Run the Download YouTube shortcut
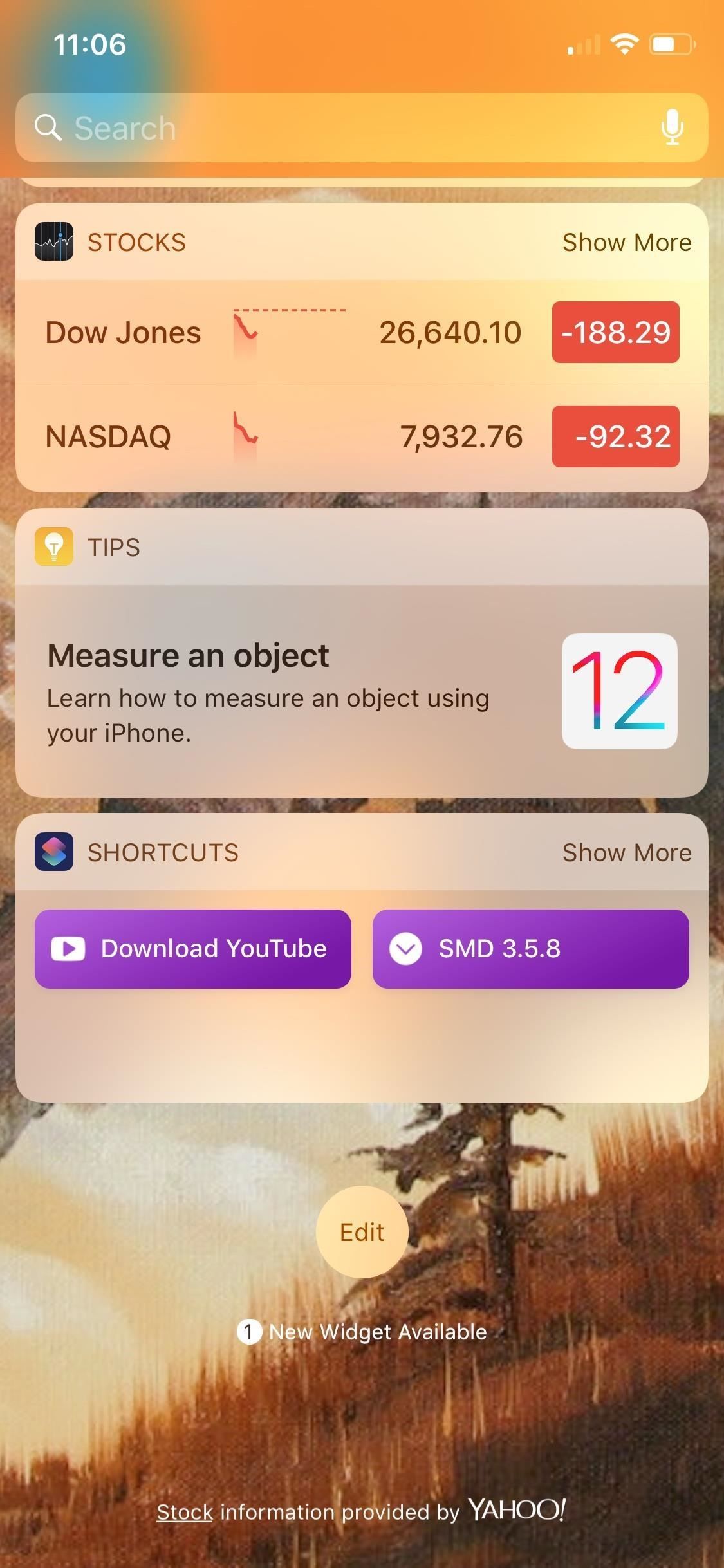 pos(192,948)
